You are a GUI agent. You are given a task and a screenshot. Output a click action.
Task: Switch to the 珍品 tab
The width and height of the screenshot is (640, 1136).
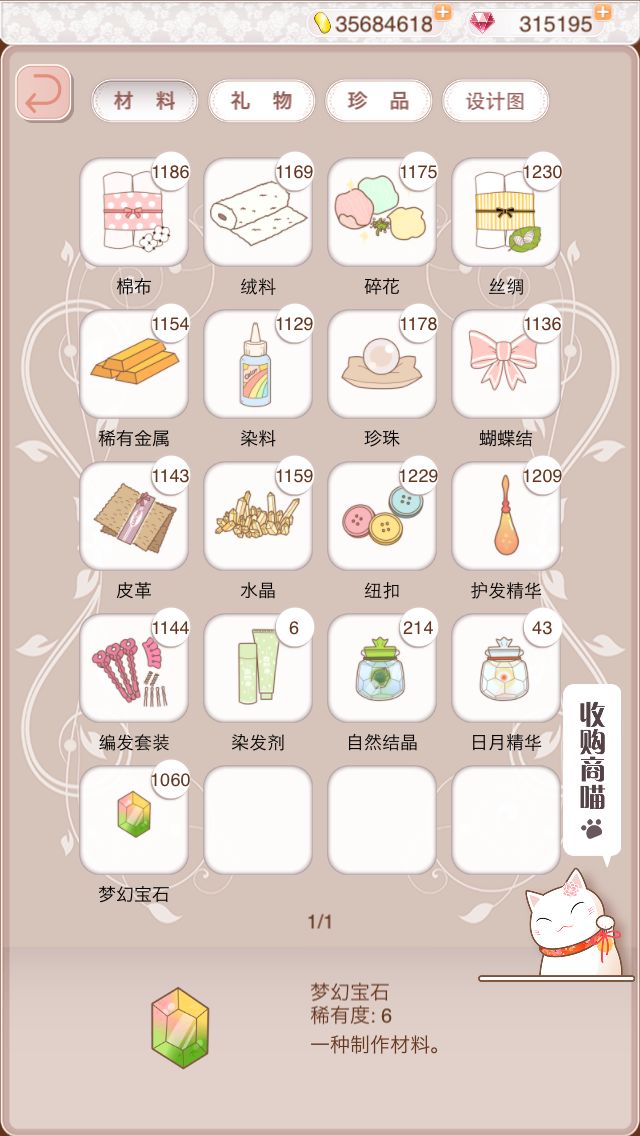(x=378, y=101)
